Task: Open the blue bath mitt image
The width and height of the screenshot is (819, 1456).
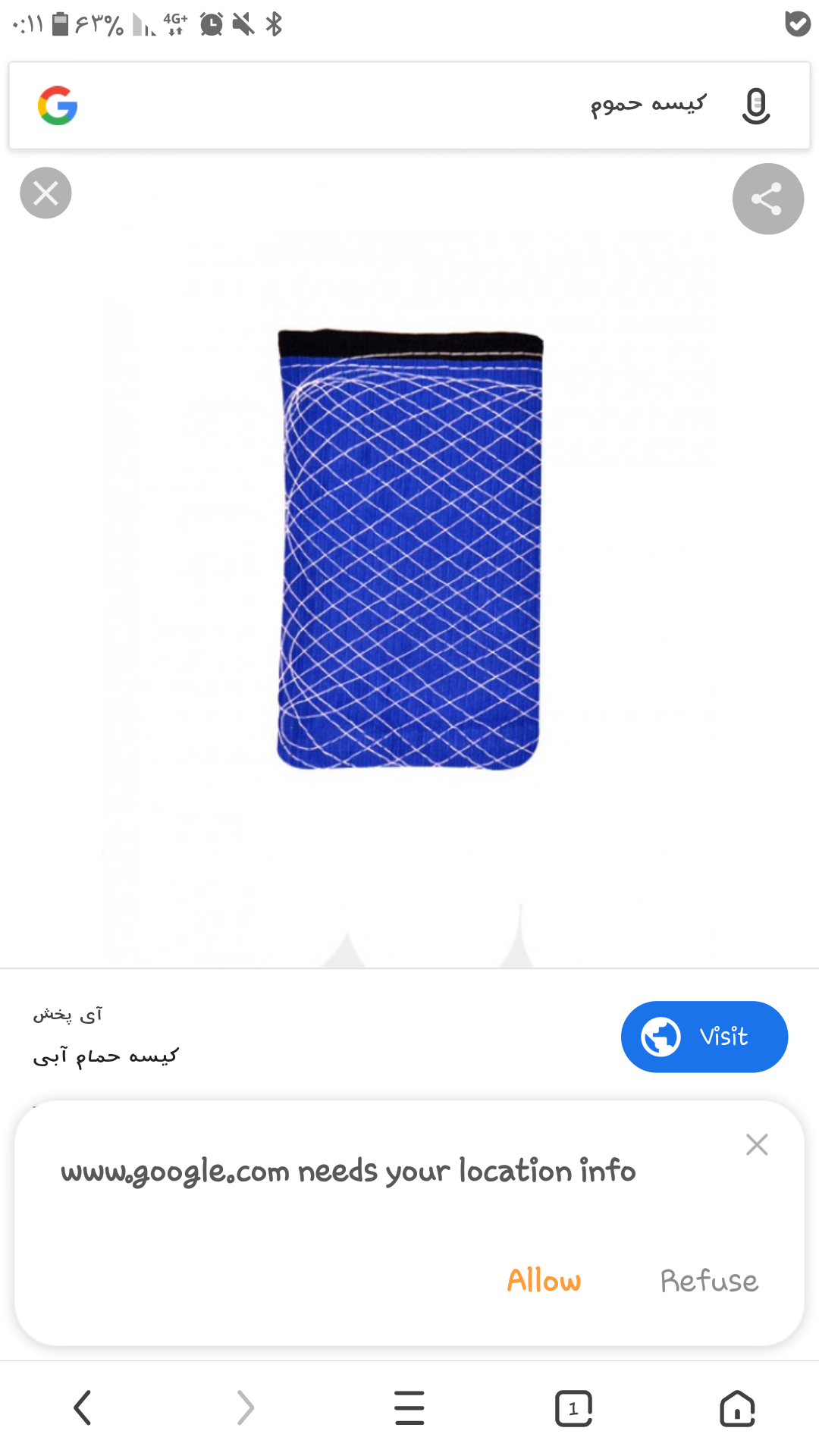Action: [409, 550]
